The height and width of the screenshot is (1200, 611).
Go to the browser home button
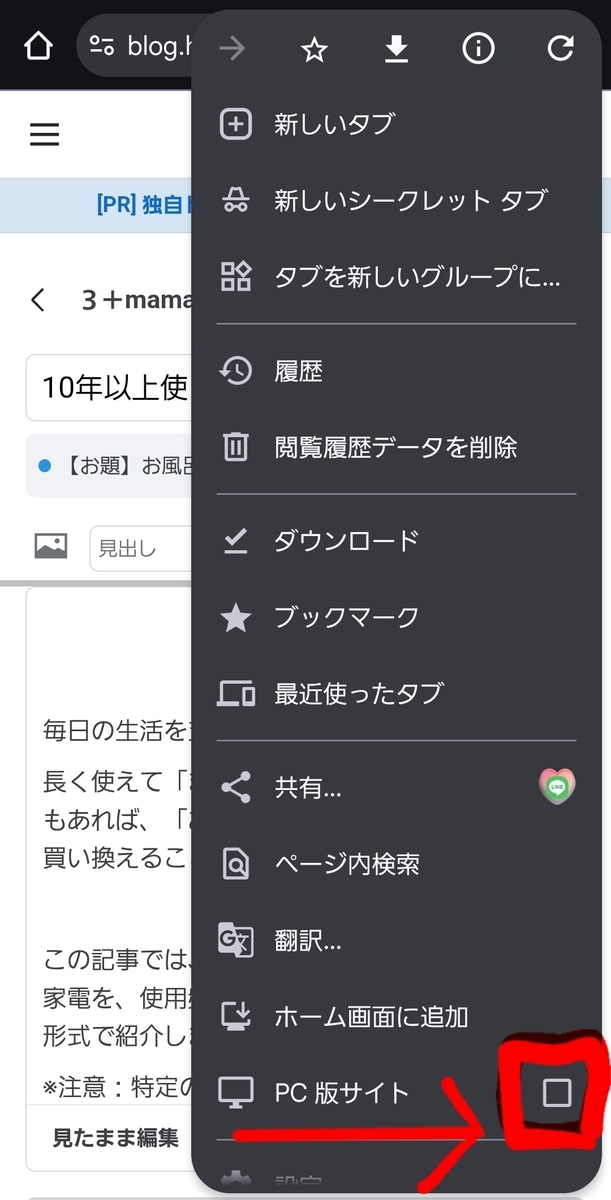(38, 47)
